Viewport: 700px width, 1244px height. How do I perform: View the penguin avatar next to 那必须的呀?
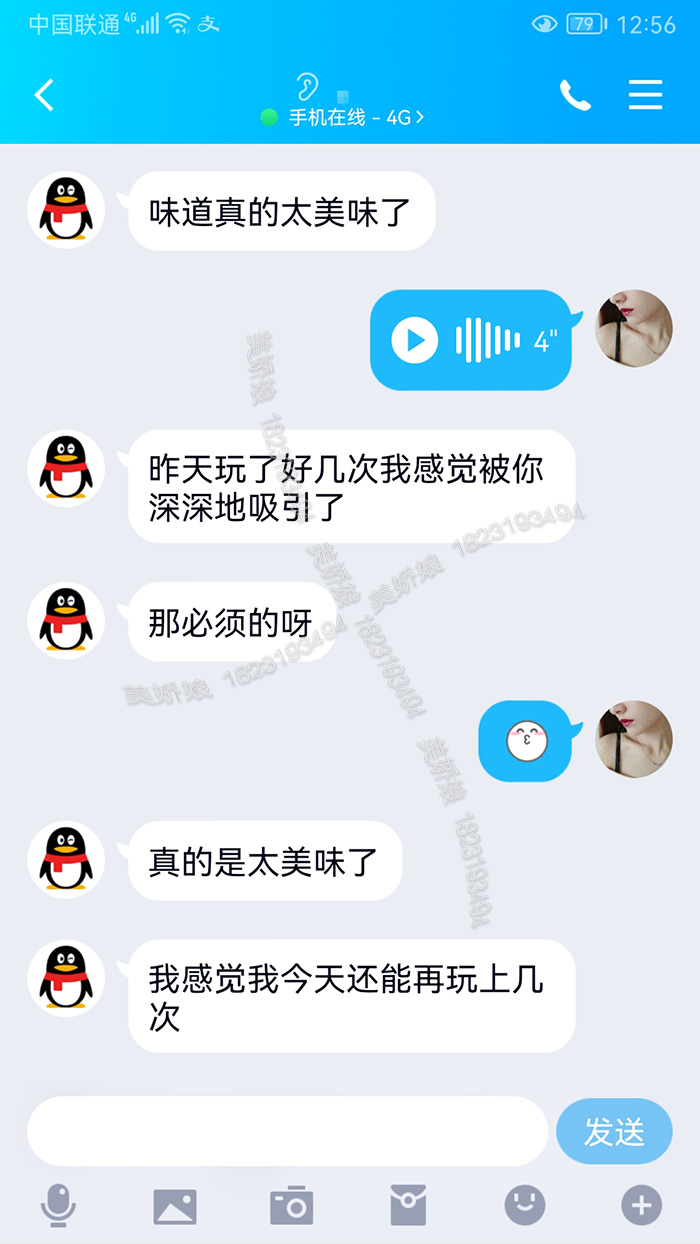point(66,622)
